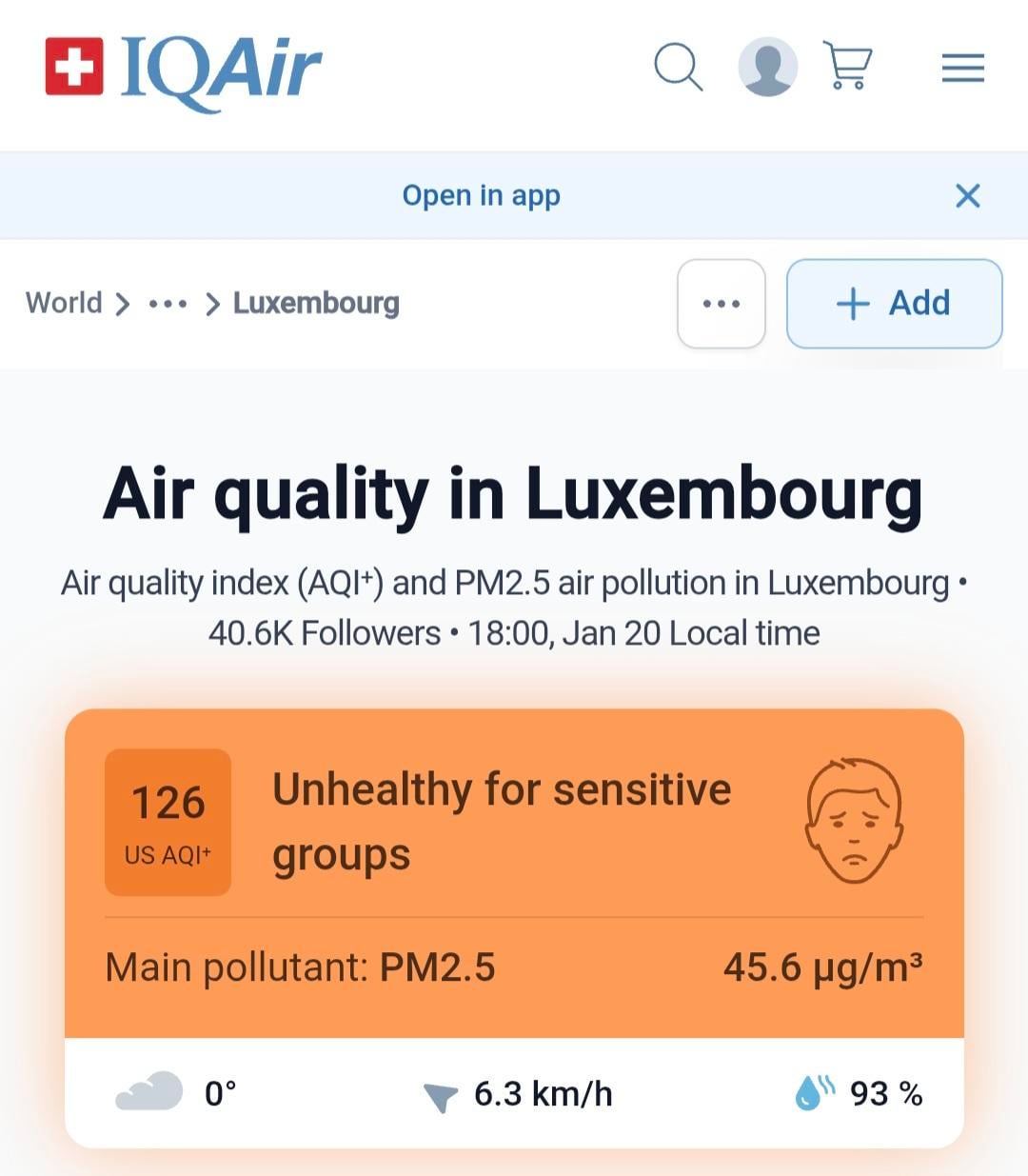The height and width of the screenshot is (1176, 1028).
Task: Add Luxembourg to saved places
Action: click(894, 303)
